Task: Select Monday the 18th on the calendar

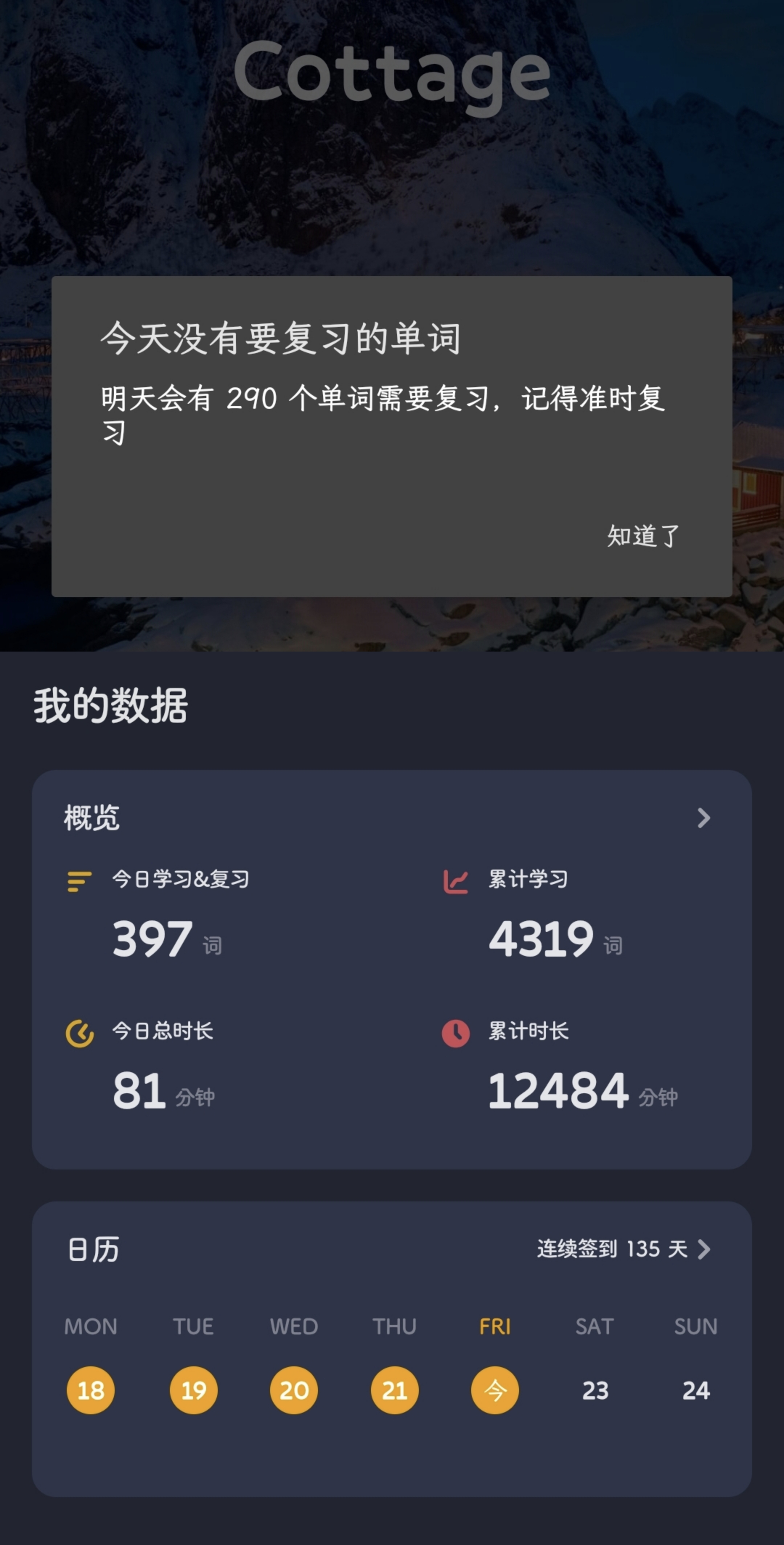Action: 90,1390
